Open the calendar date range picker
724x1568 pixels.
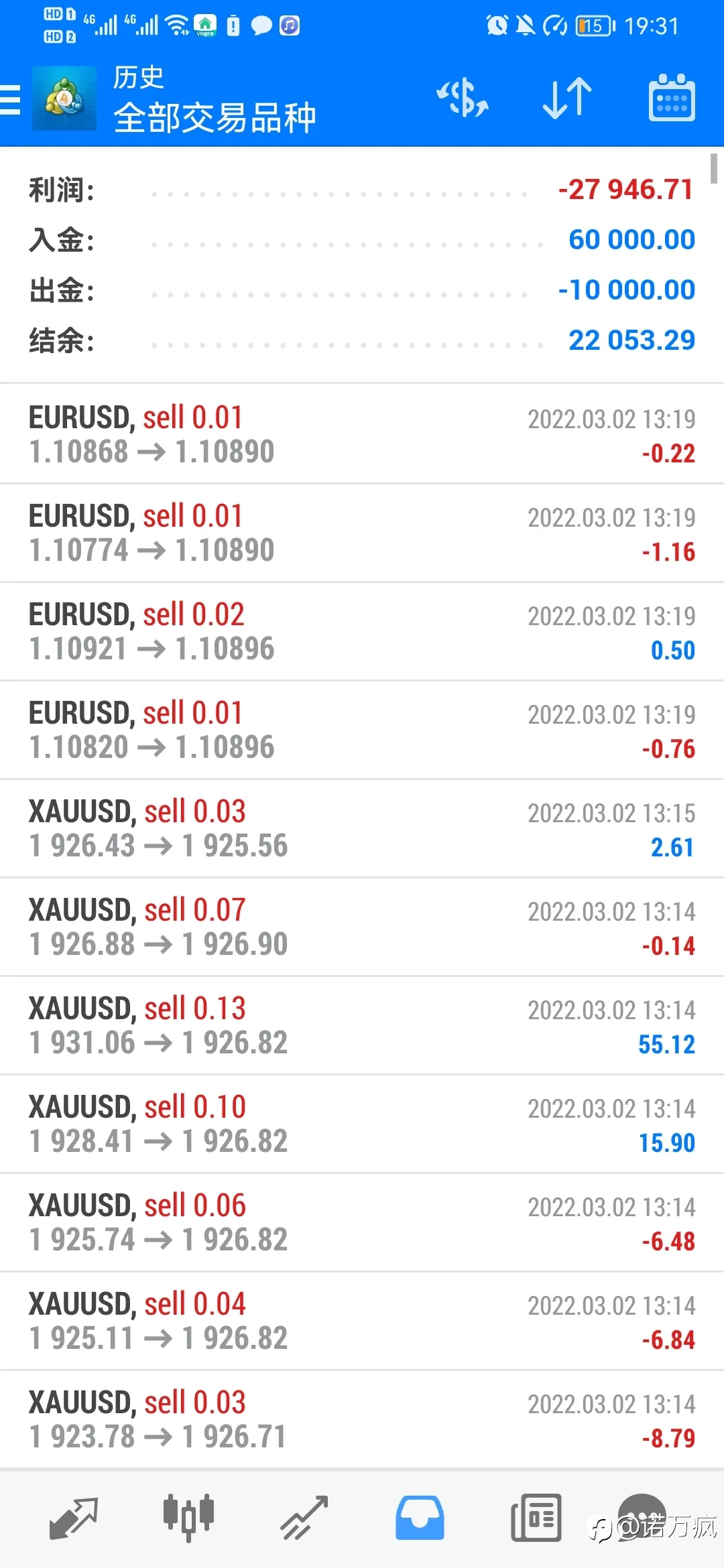point(672,99)
